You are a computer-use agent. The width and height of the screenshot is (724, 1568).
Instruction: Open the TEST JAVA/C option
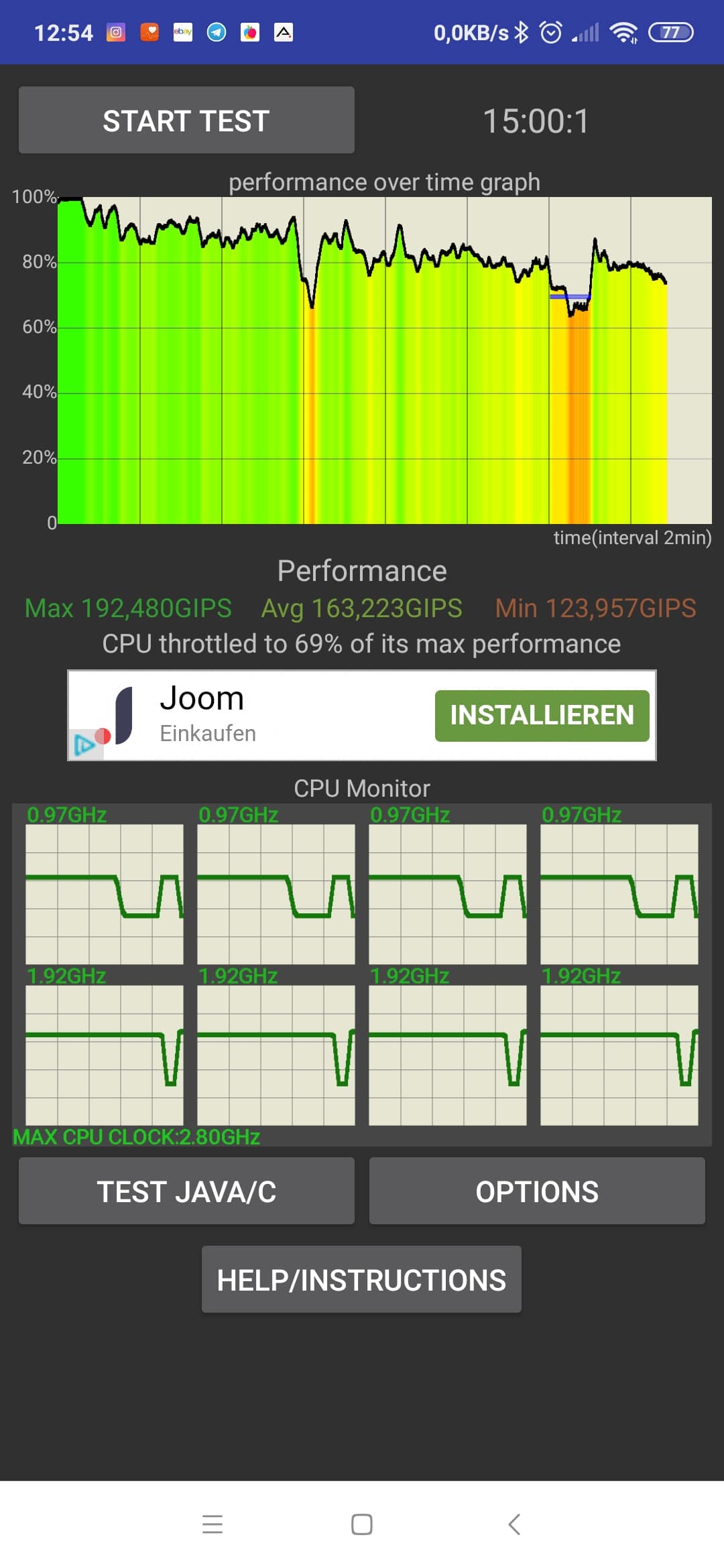pos(186,1191)
